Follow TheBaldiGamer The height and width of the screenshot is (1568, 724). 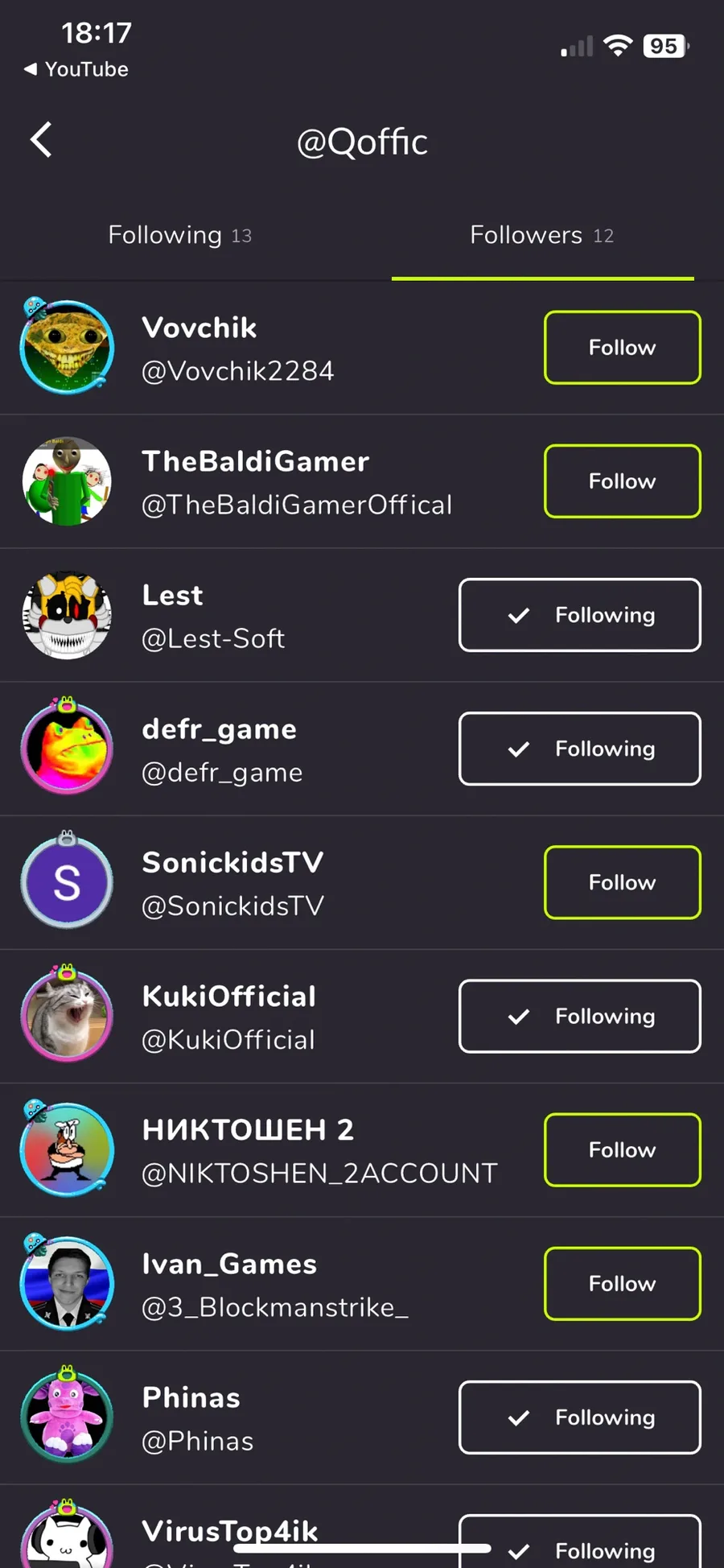click(622, 481)
